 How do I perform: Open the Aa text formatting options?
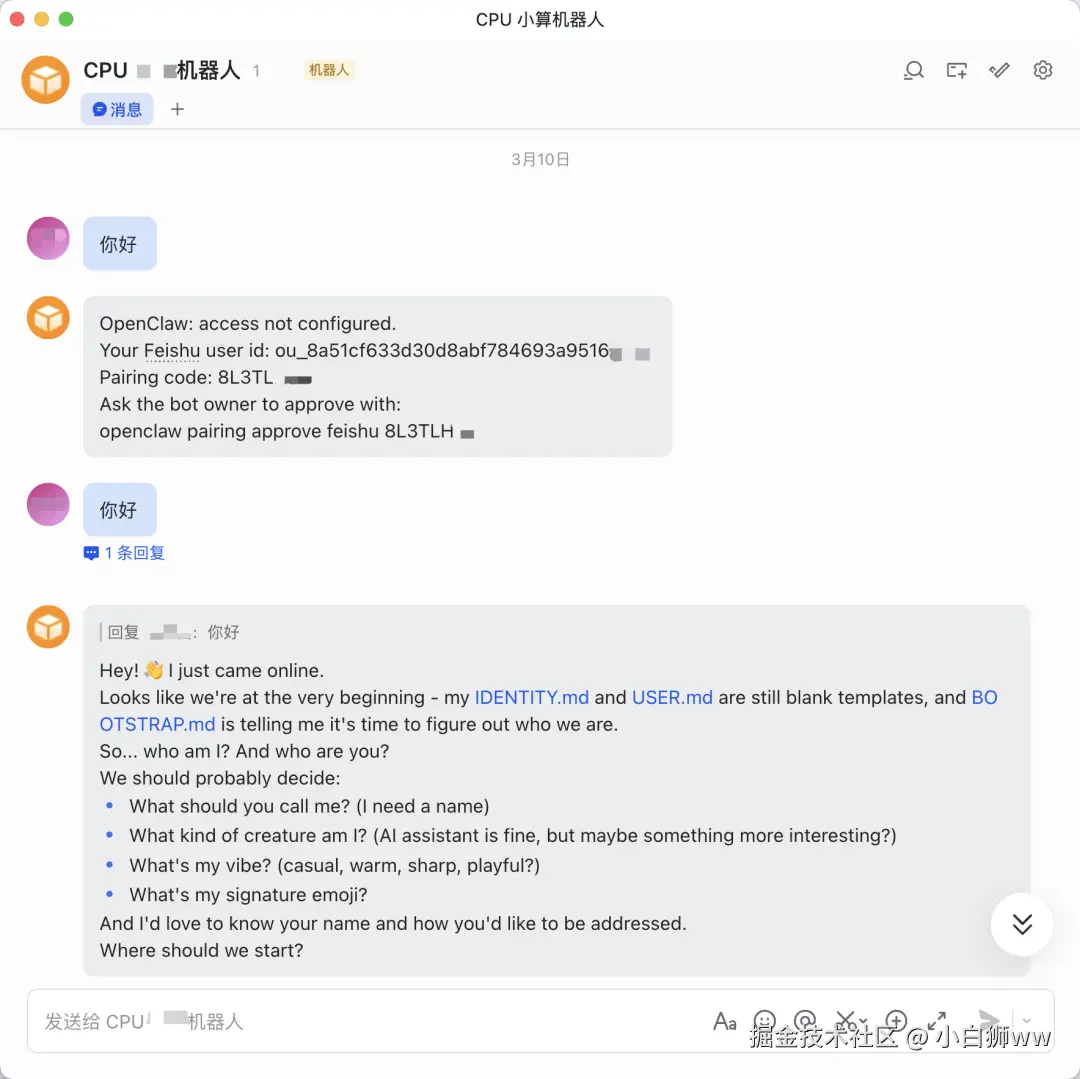725,1021
